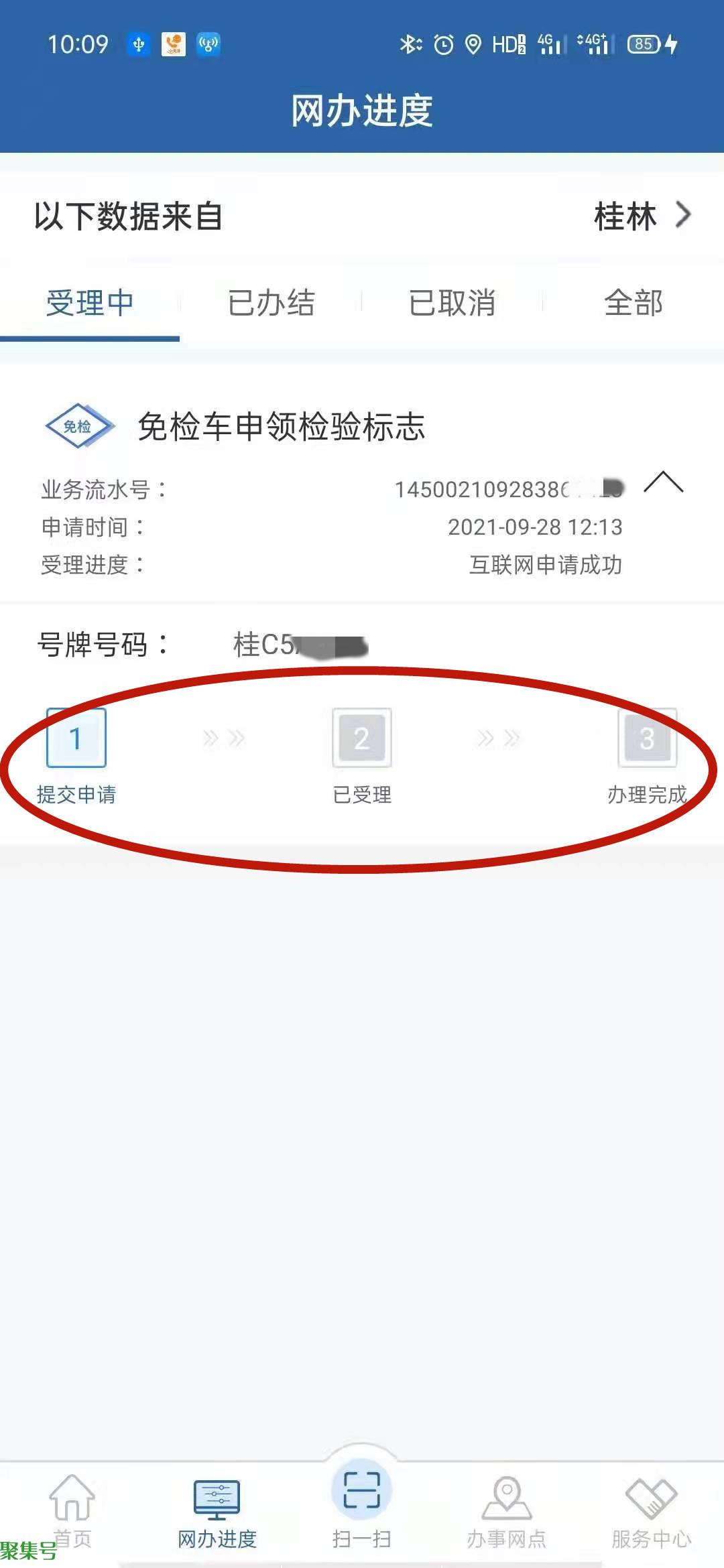Switch to the 已取消 tab
724x1568 pixels.
coord(452,303)
